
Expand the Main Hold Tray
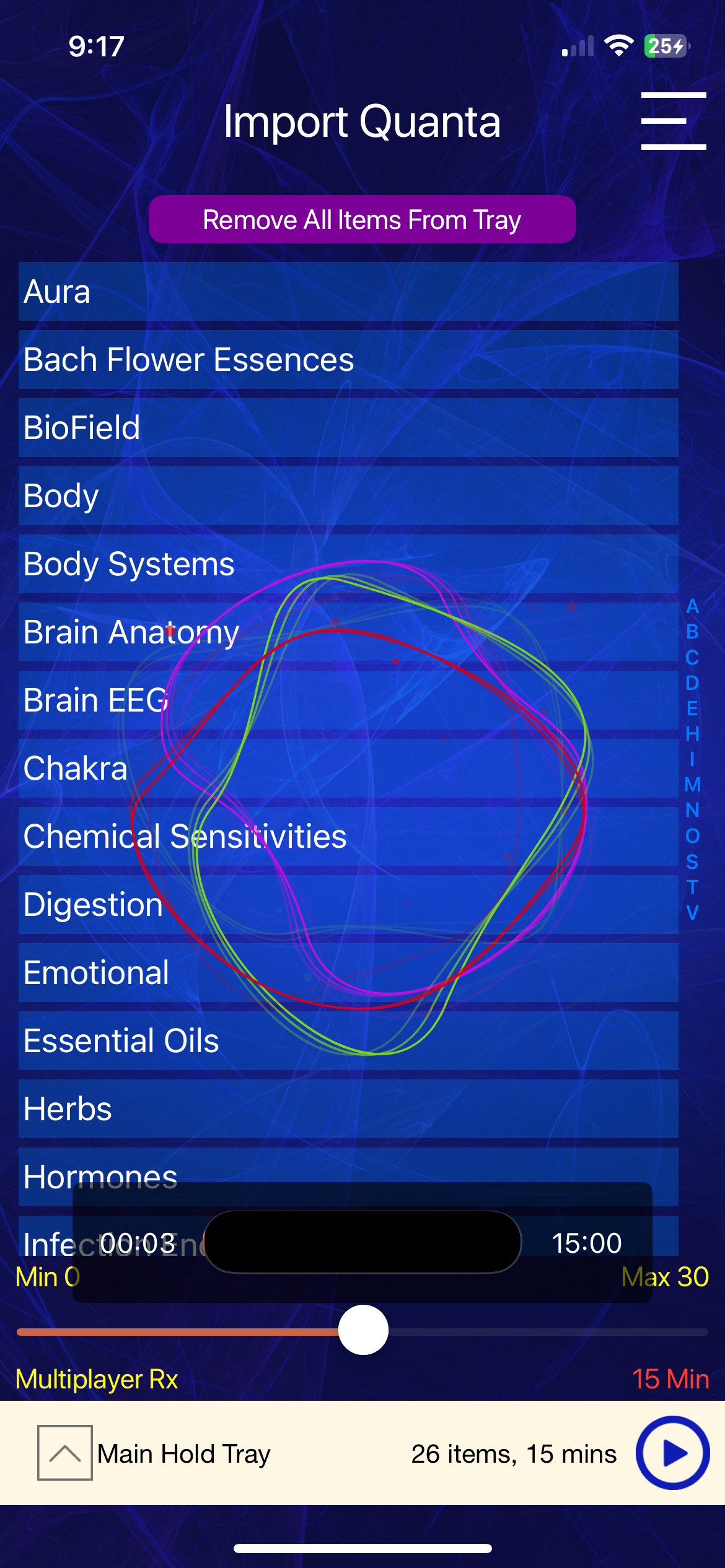[65, 1453]
